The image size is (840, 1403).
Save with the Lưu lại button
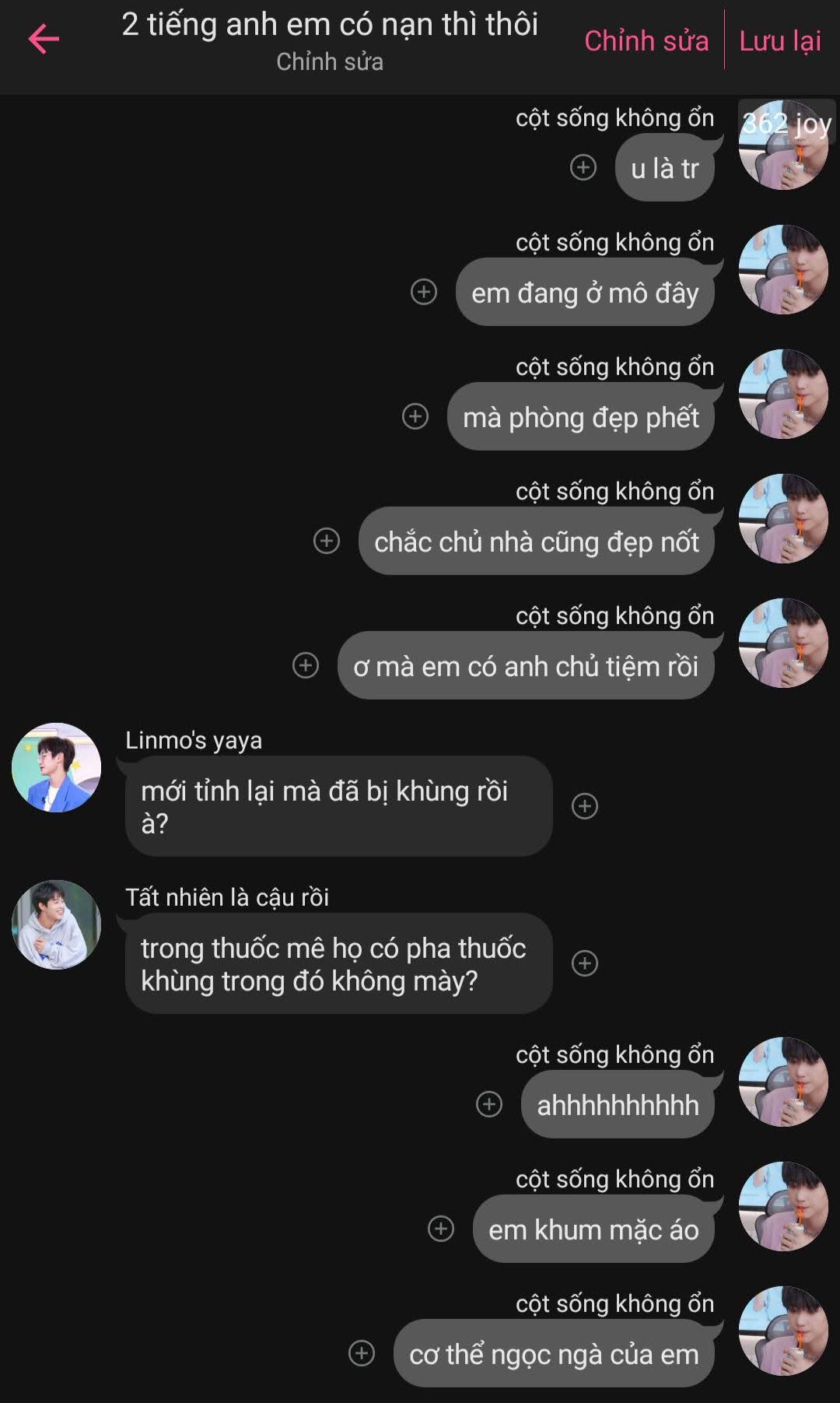click(x=780, y=40)
